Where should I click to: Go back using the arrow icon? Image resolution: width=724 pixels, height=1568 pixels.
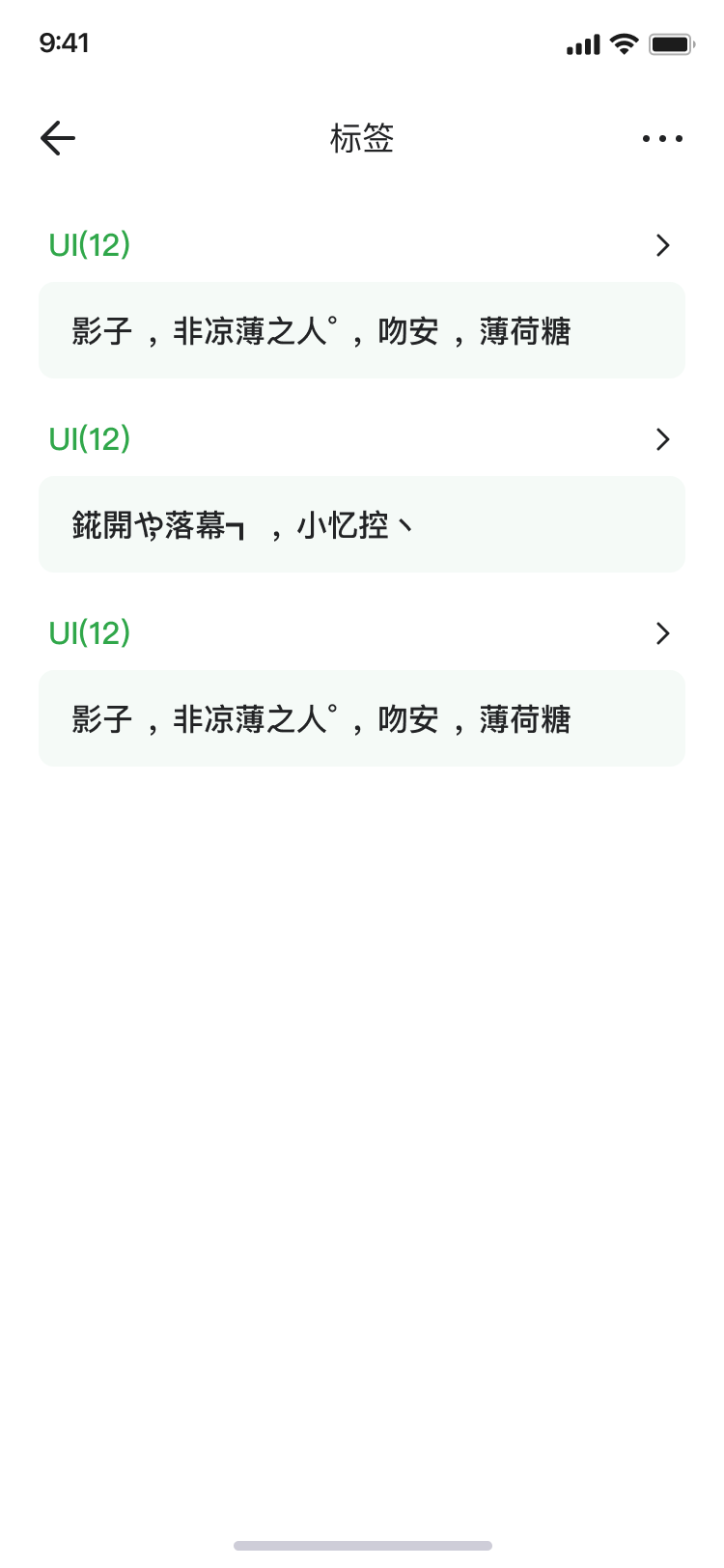pos(58,138)
